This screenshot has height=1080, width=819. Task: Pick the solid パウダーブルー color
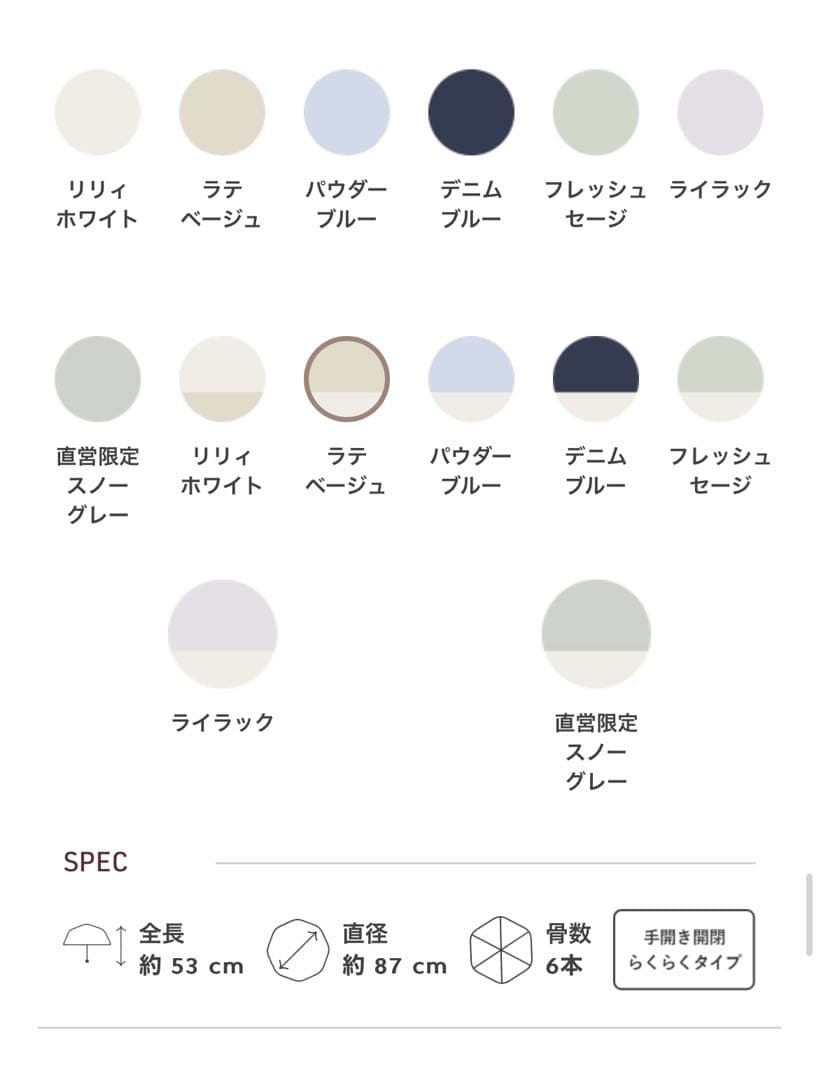[x=346, y=112]
